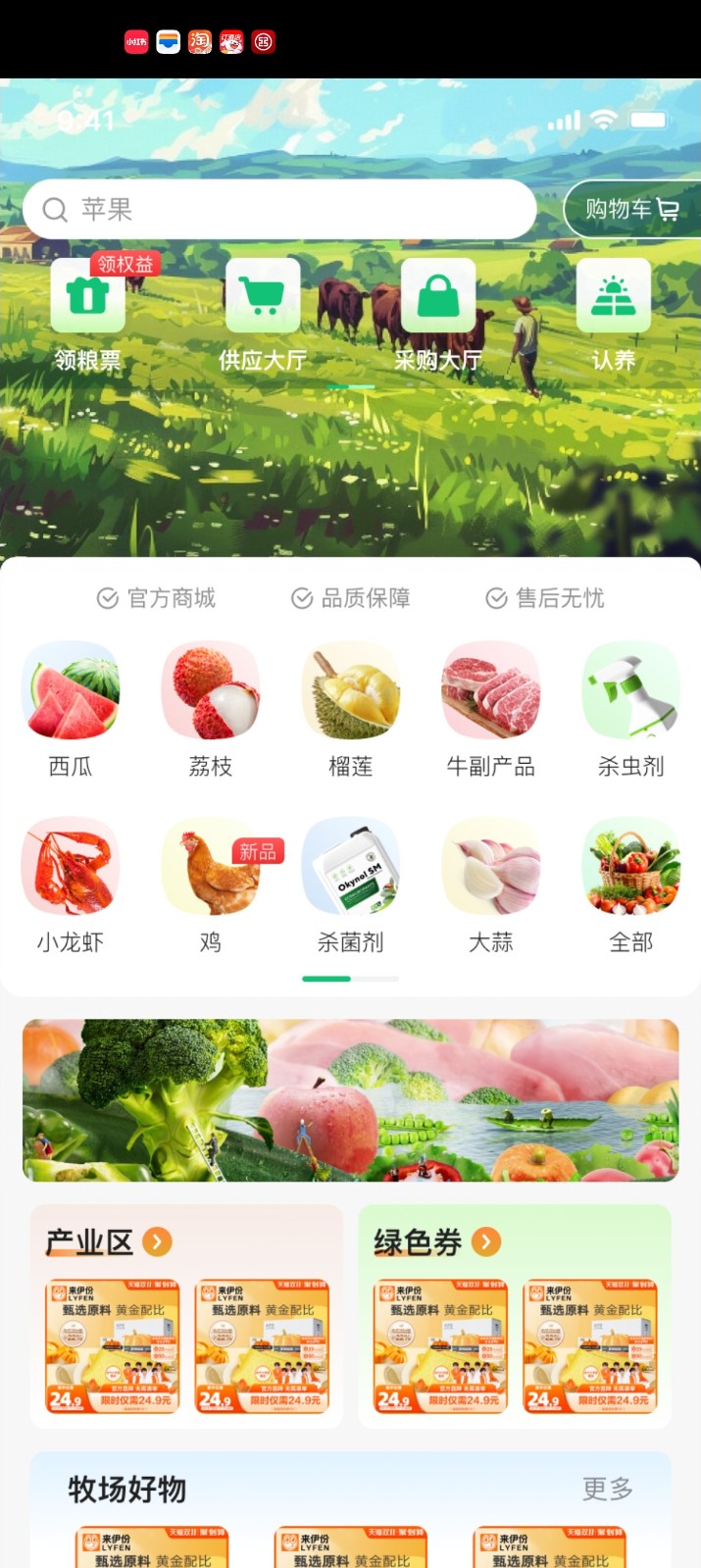Open 领粮票 shortcut
The width and height of the screenshot is (701, 1568).
coord(87,297)
